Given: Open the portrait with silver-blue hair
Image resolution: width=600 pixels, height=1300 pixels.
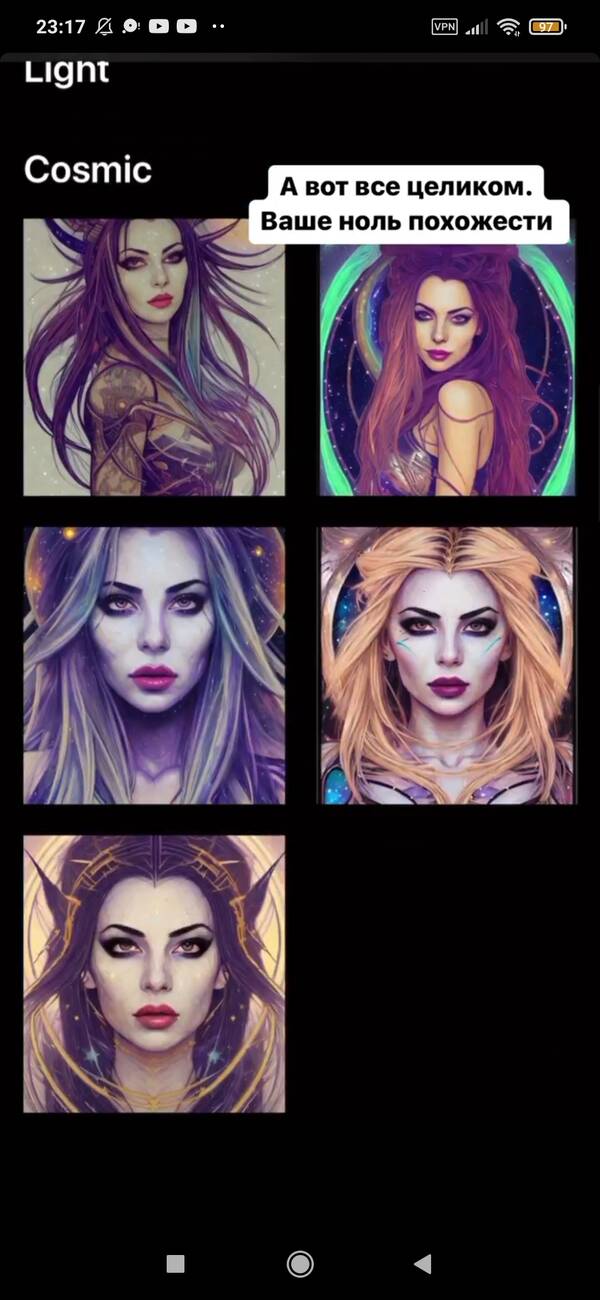Looking at the screenshot, I should [x=154, y=665].
